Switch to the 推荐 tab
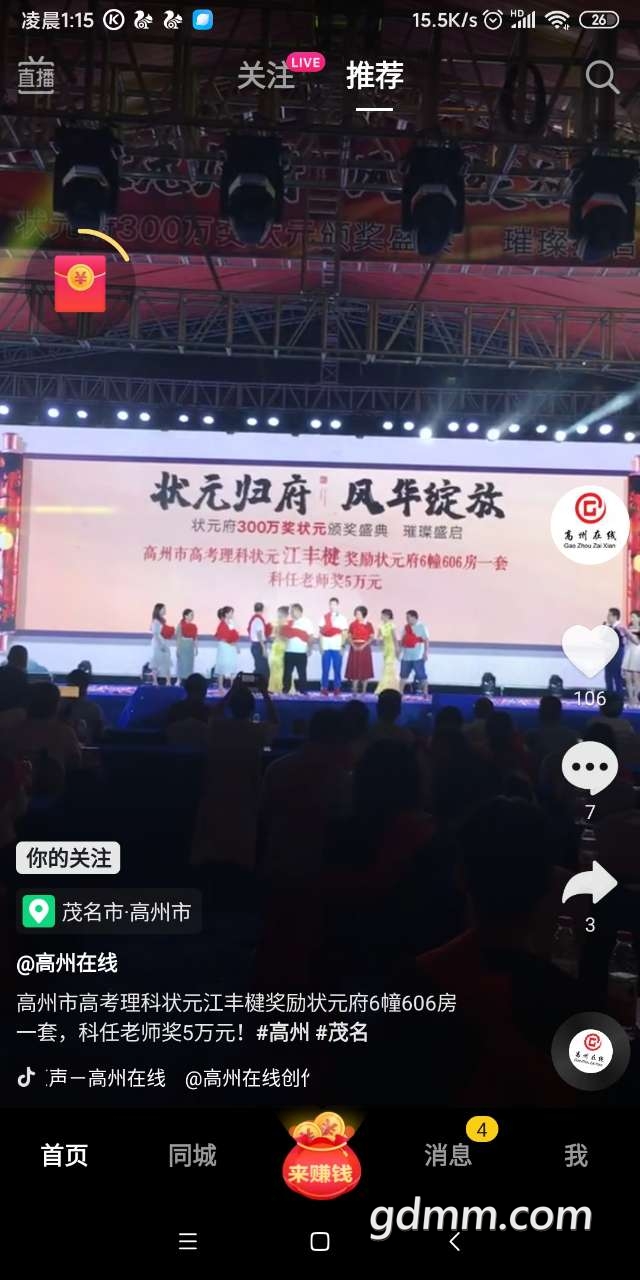This screenshot has width=640, height=1280. (375, 76)
